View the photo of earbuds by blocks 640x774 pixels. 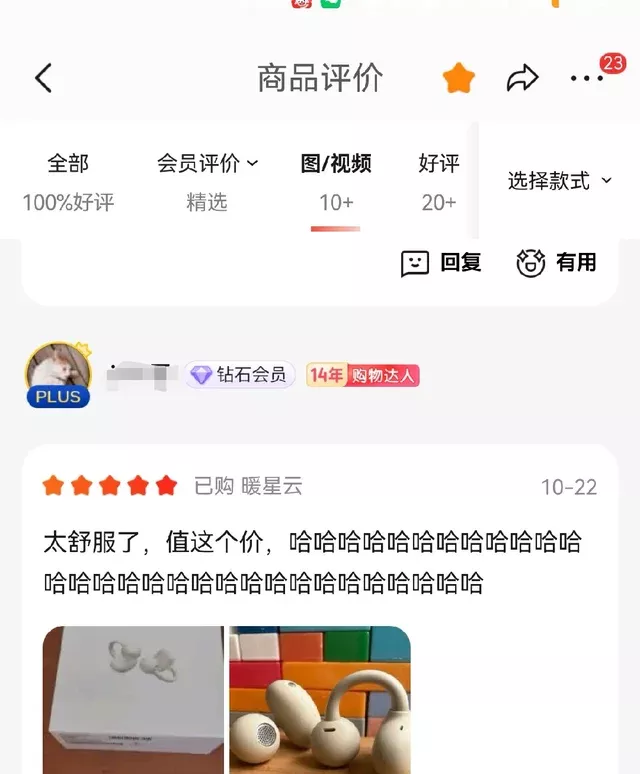coord(320,700)
